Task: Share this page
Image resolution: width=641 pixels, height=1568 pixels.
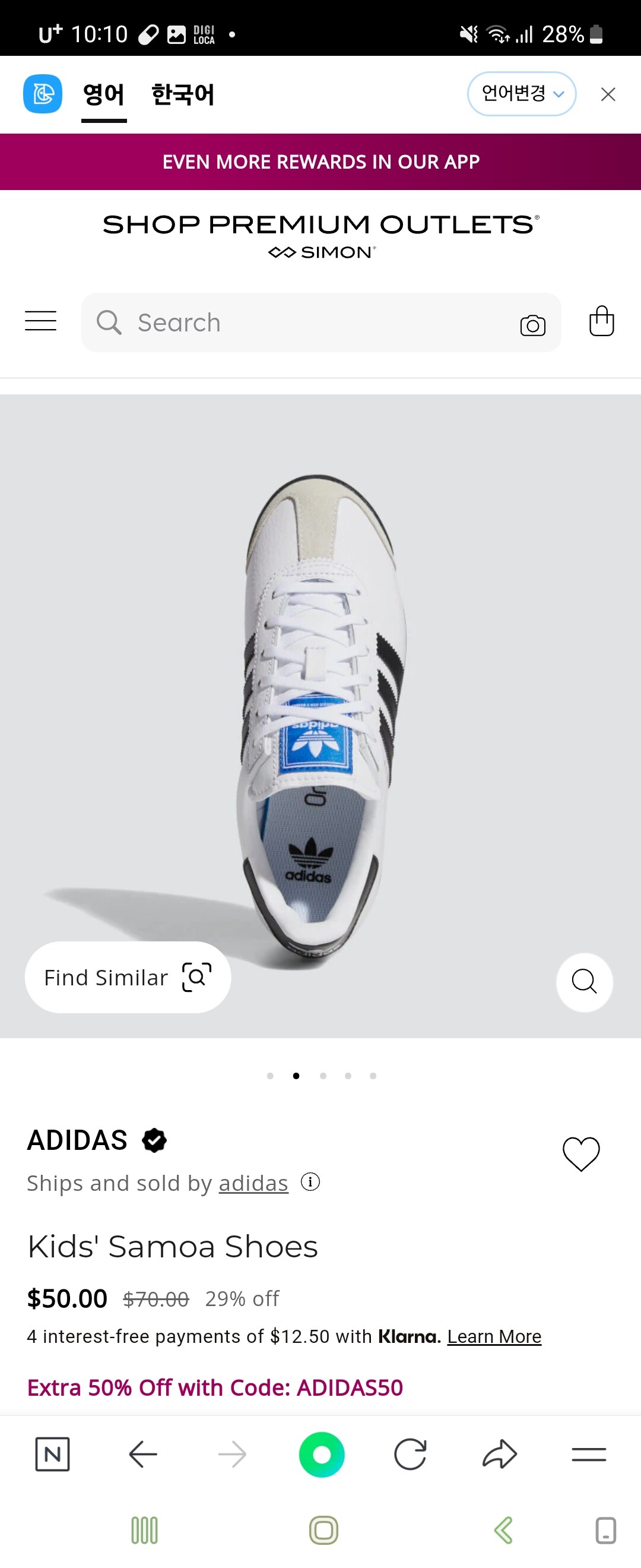Action: [x=499, y=1454]
